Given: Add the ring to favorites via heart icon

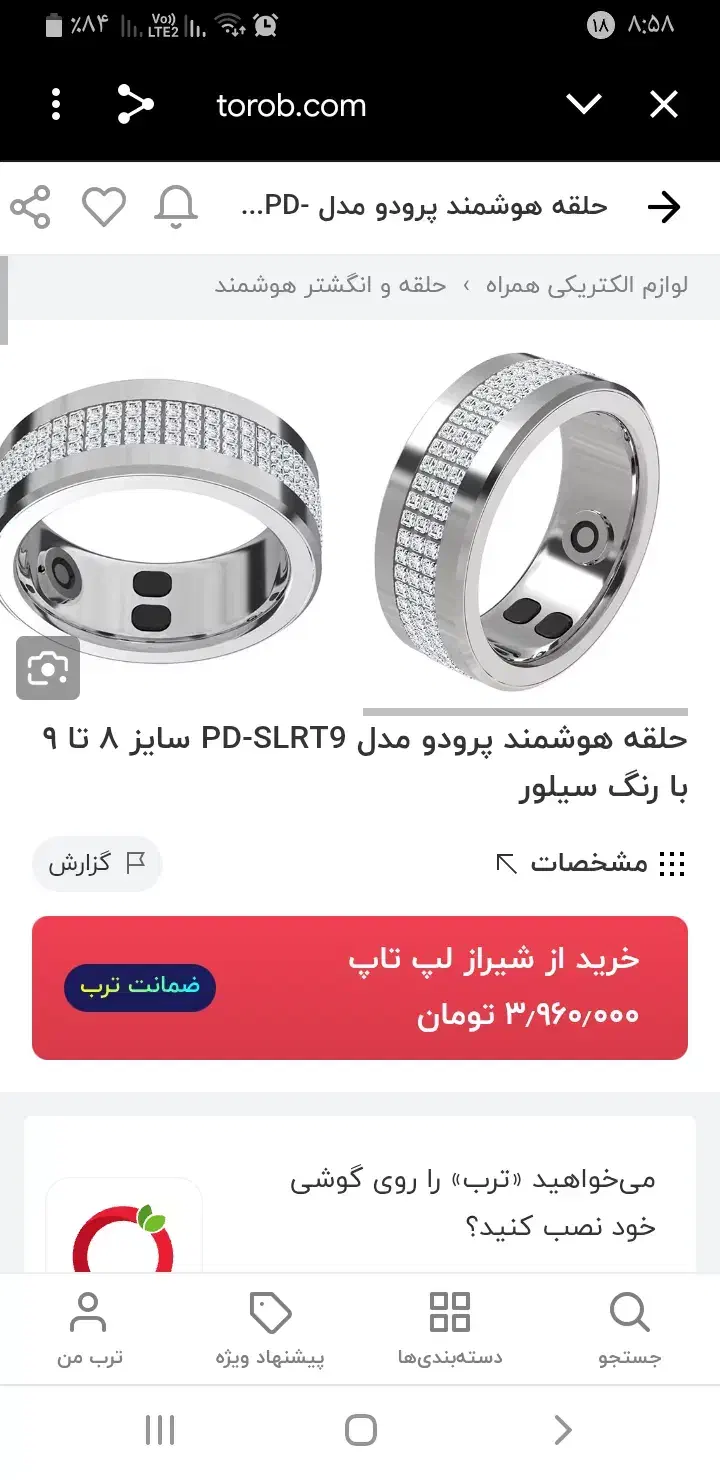Looking at the screenshot, I should [x=103, y=207].
